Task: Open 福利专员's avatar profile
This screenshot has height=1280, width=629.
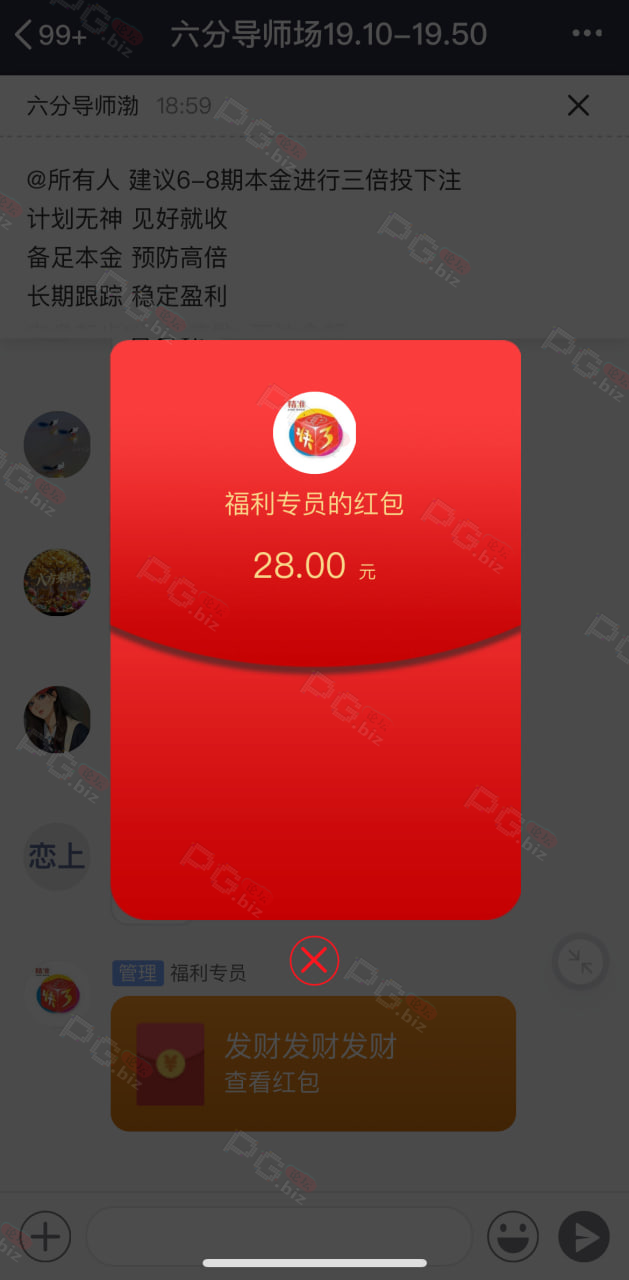Action: coord(57,995)
